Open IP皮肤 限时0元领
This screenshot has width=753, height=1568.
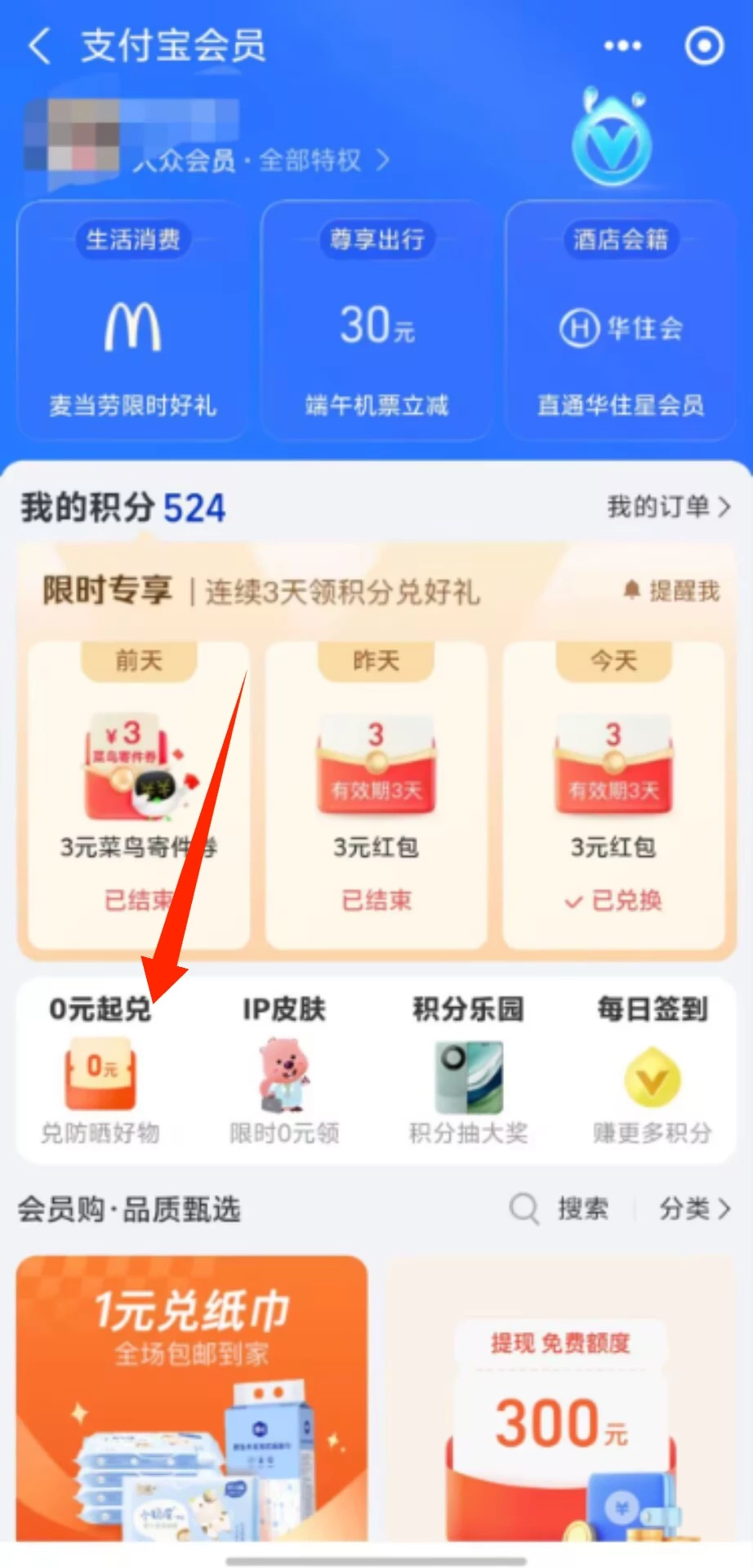click(x=283, y=1071)
